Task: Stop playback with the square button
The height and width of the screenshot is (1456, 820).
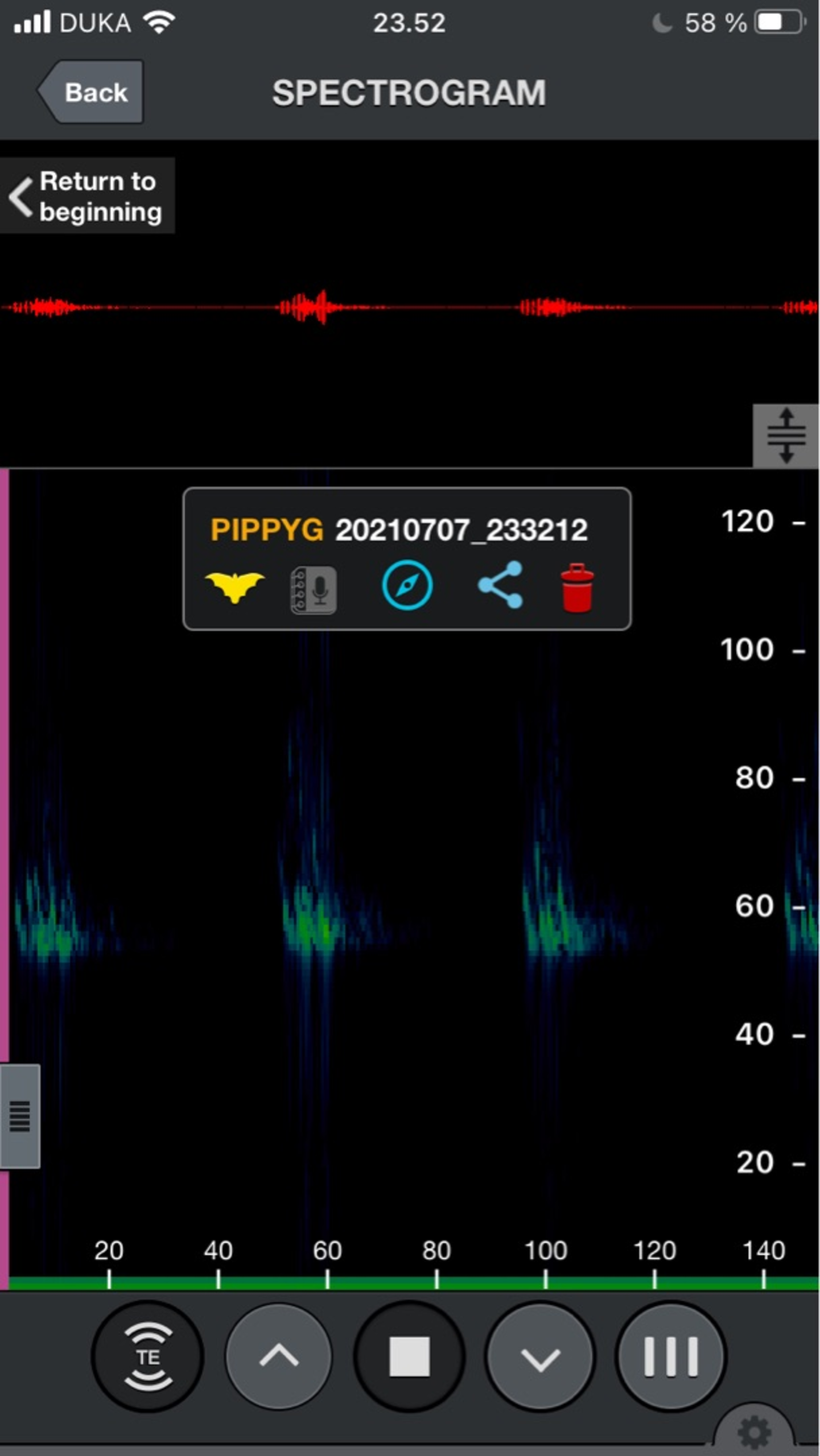Action: (409, 1356)
